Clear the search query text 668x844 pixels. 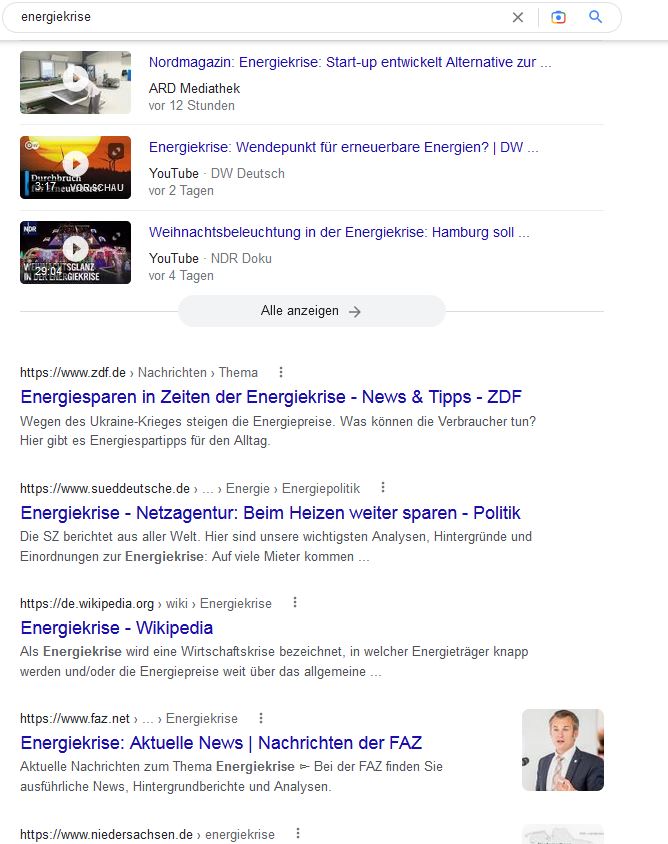pyautogui.click(x=518, y=17)
